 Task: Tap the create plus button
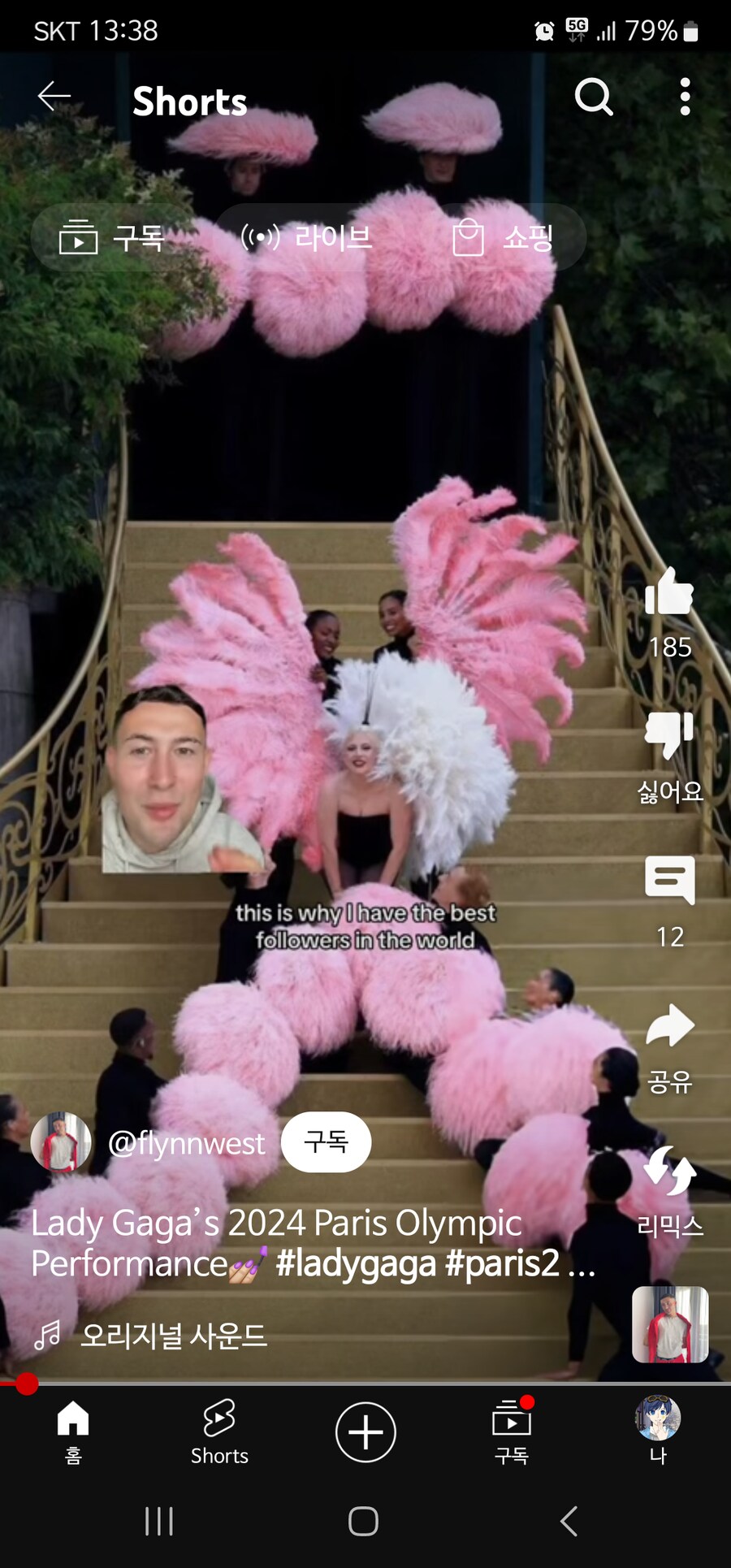(x=365, y=1432)
